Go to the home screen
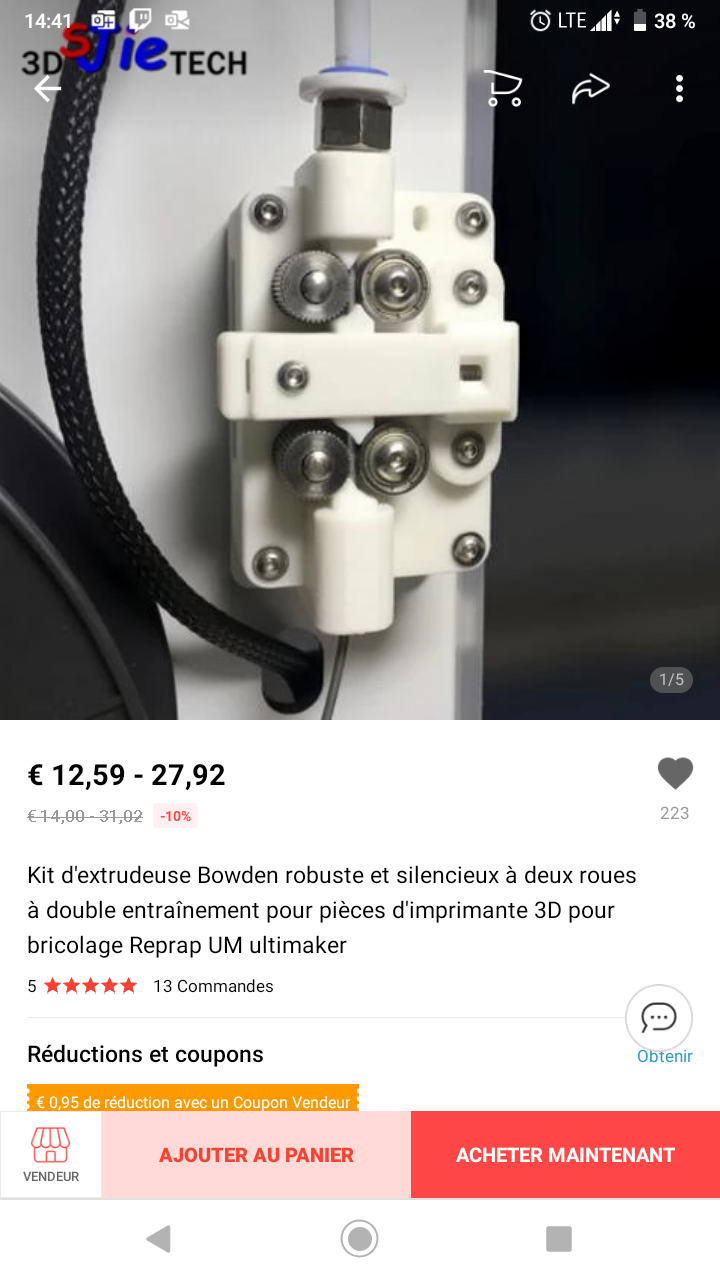The width and height of the screenshot is (720, 1280). 359,1239
